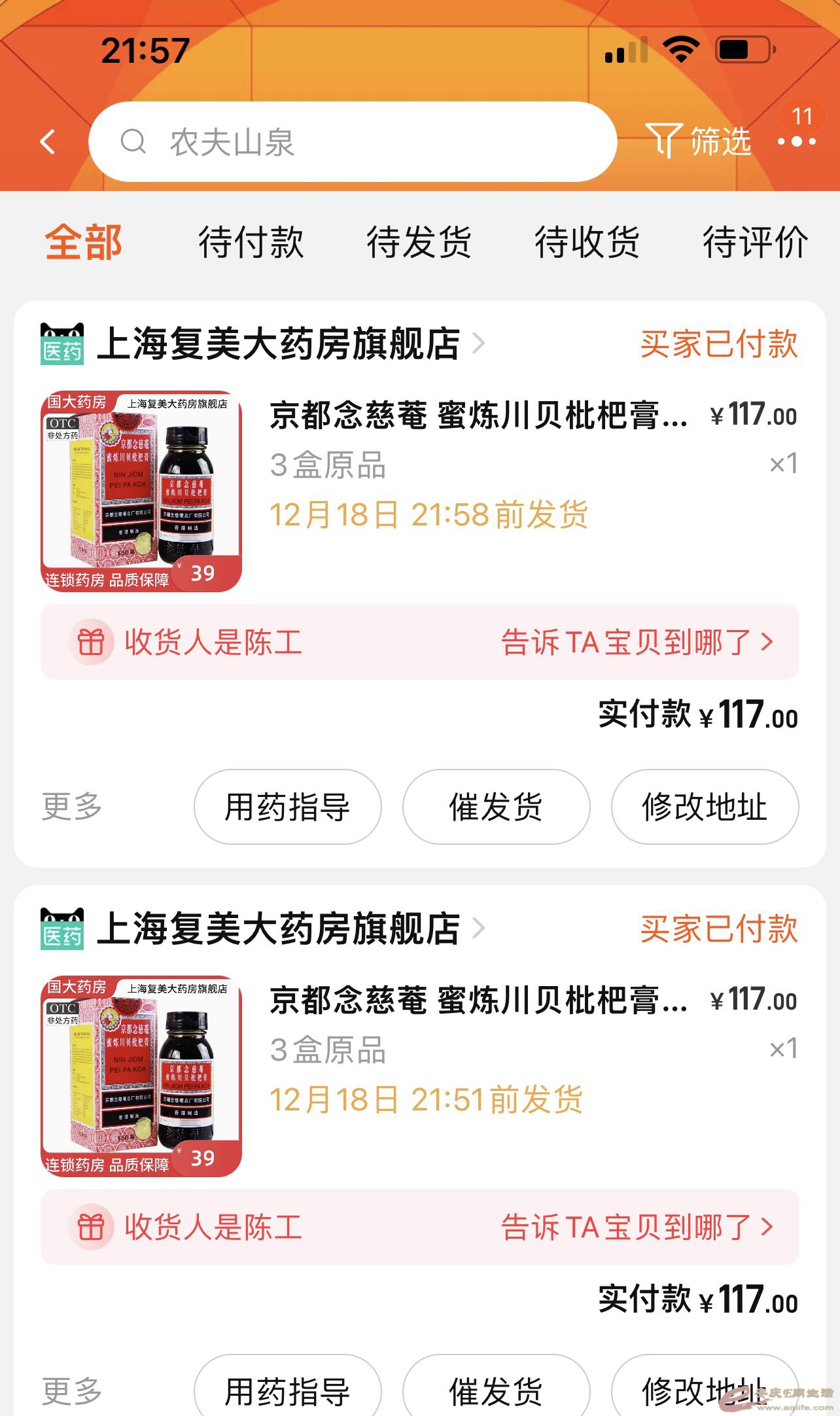
Task: Open the 枇杷膏 item shipping before 21:58
Action: click(478, 416)
